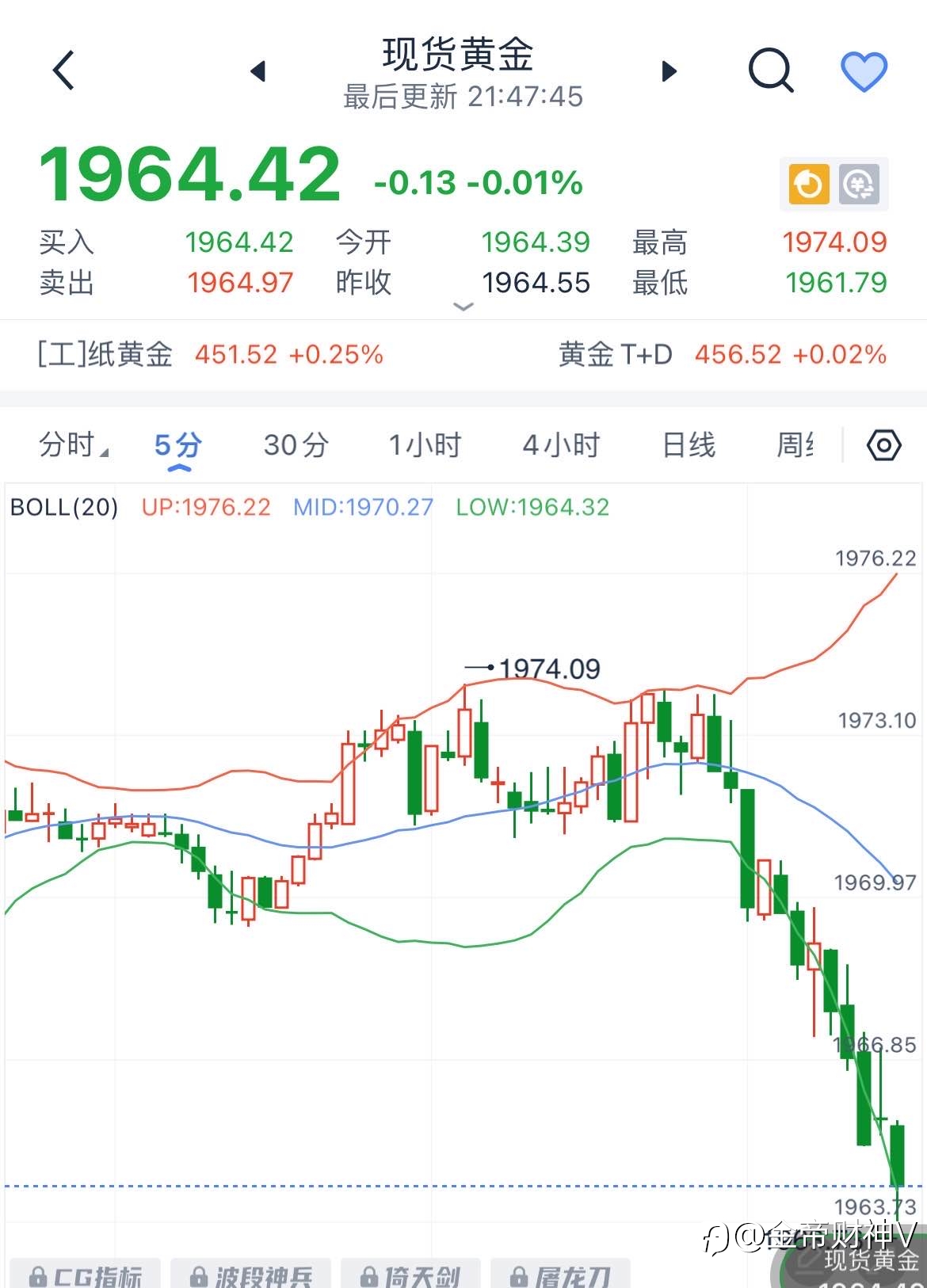The height and width of the screenshot is (1288, 927).
Task: Switch to the 4小时 chart
Action: 561,445
